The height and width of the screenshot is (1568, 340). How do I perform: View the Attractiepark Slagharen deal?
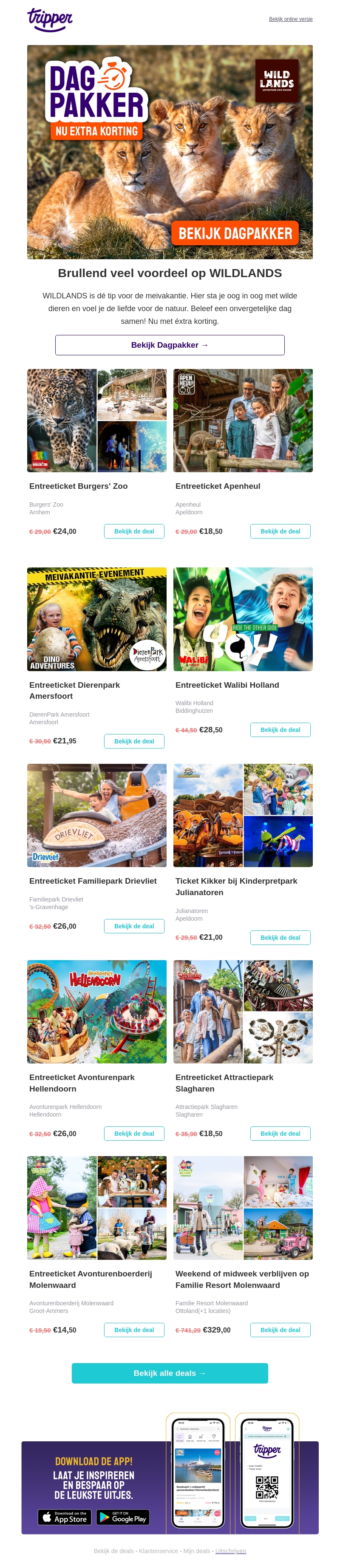click(280, 1134)
